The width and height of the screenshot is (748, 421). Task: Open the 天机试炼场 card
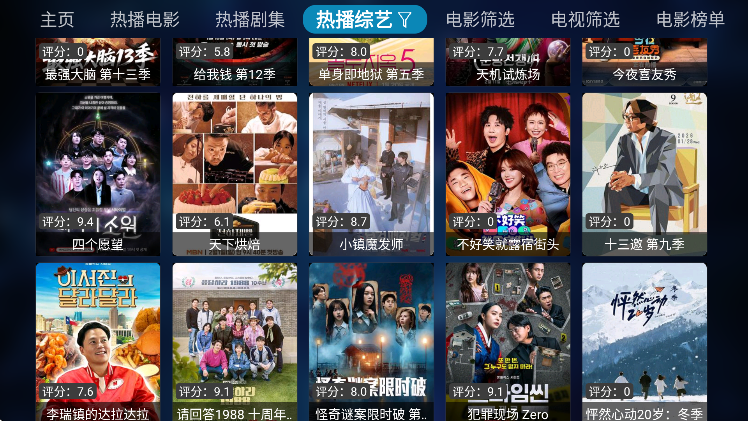click(x=508, y=61)
